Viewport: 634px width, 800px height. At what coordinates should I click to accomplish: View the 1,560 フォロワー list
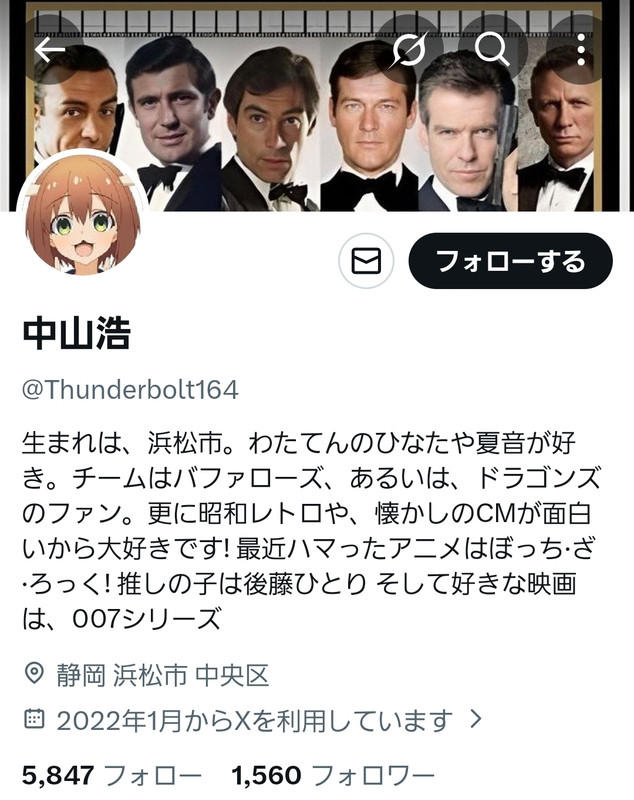(x=332, y=774)
